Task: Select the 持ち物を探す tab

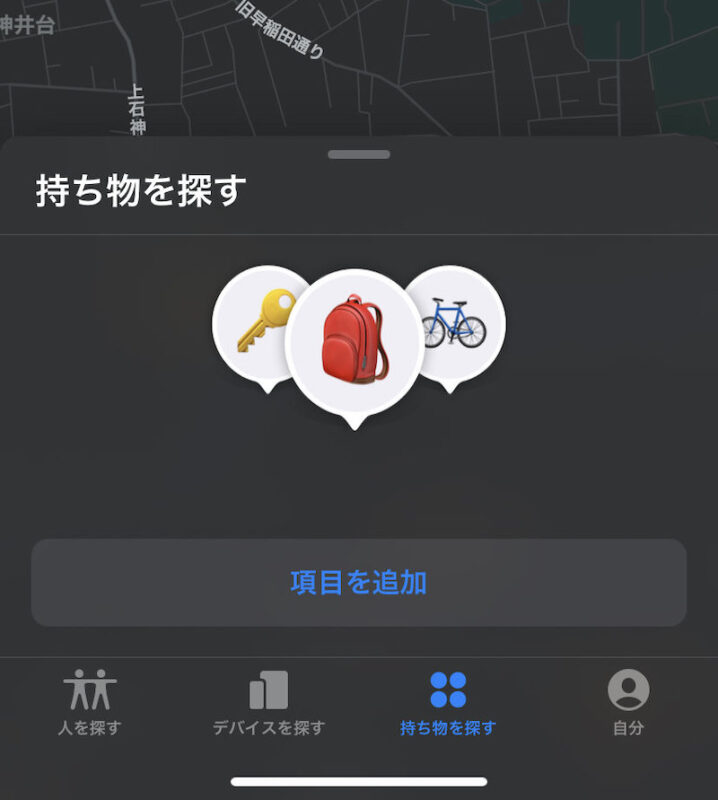Action: (448, 703)
